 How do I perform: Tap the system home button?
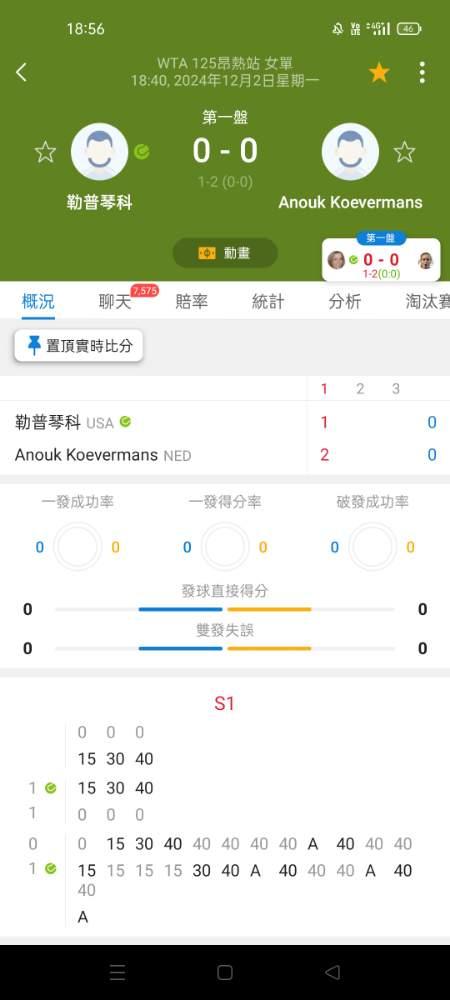224,972
